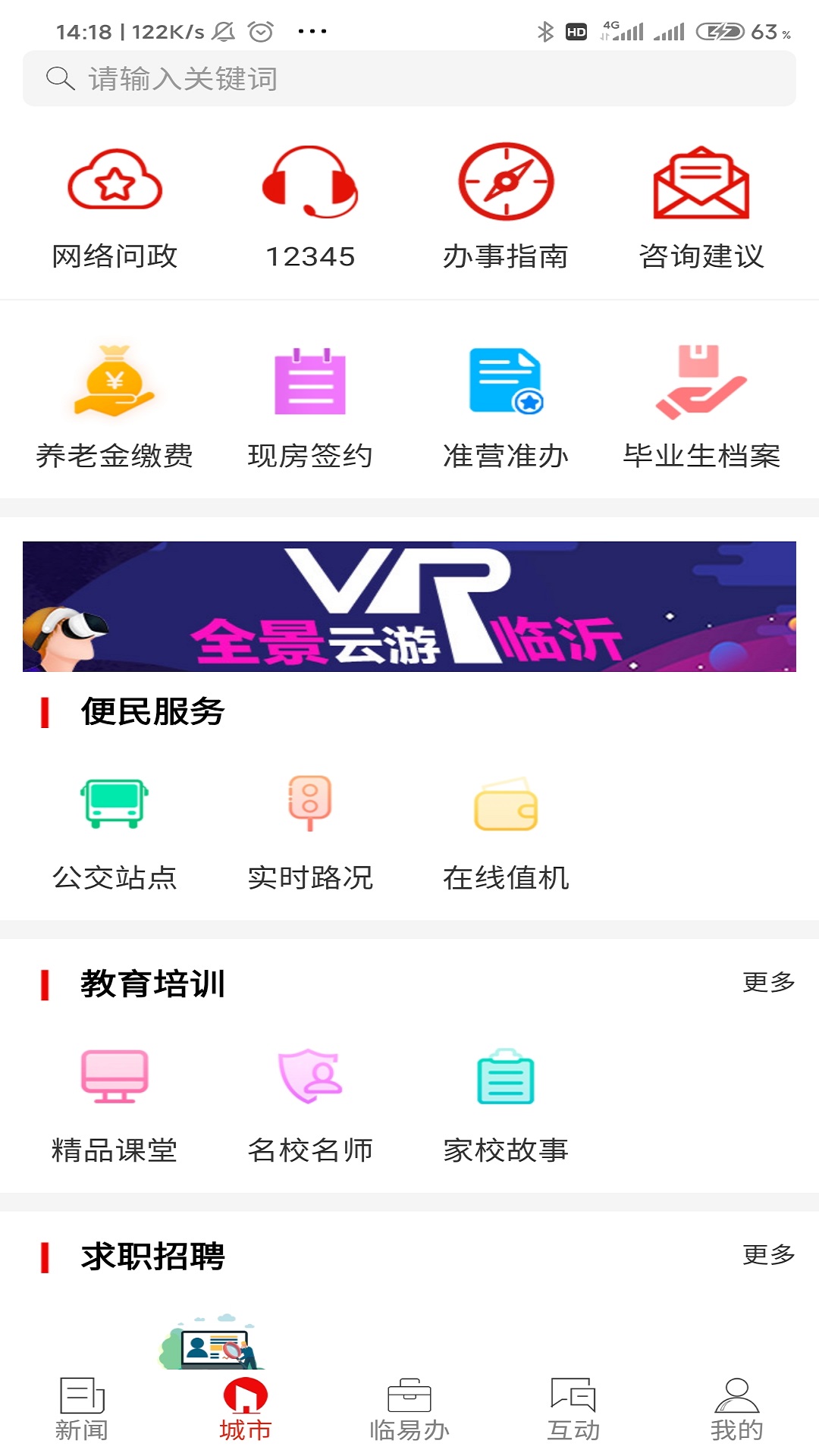The height and width of the screenshot is (1456, 819).
Task: Tap the keyword search input field
Action: (x=409, y=78)
